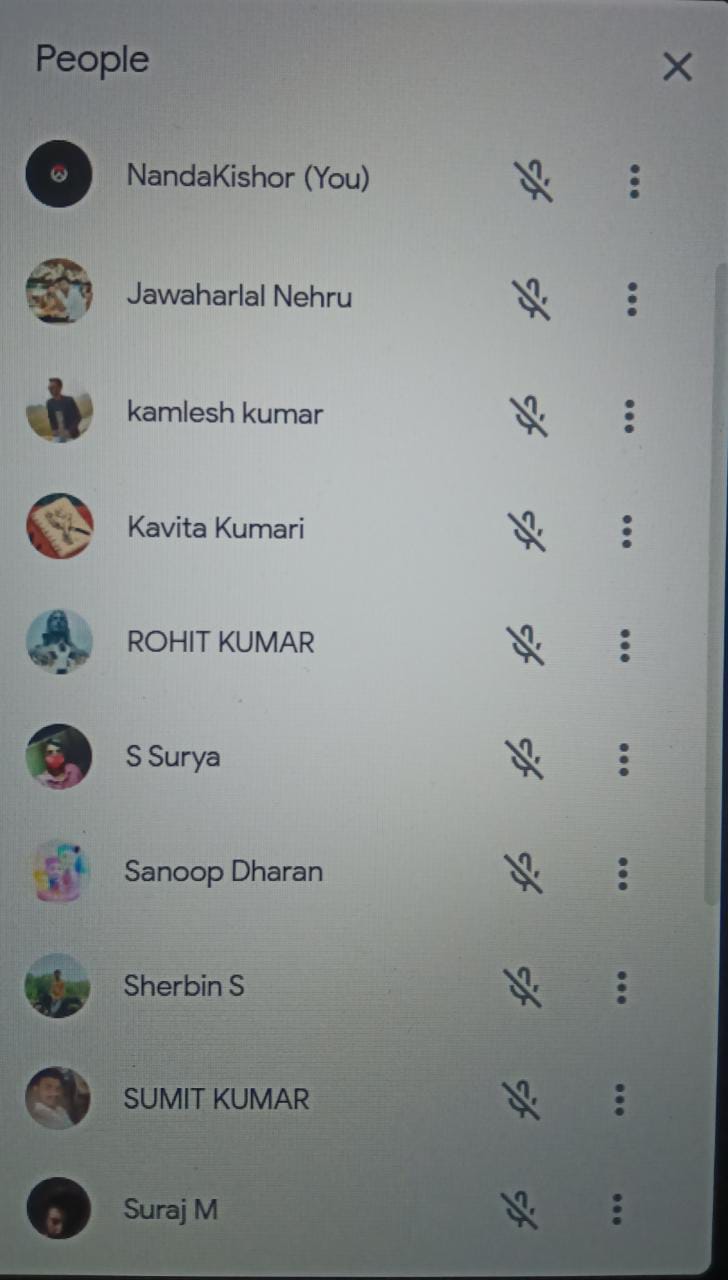Screen dimensions: 728x1280
Task: Open more options for Jawaharlal Nehru
Action: click(x=632, y=299)
